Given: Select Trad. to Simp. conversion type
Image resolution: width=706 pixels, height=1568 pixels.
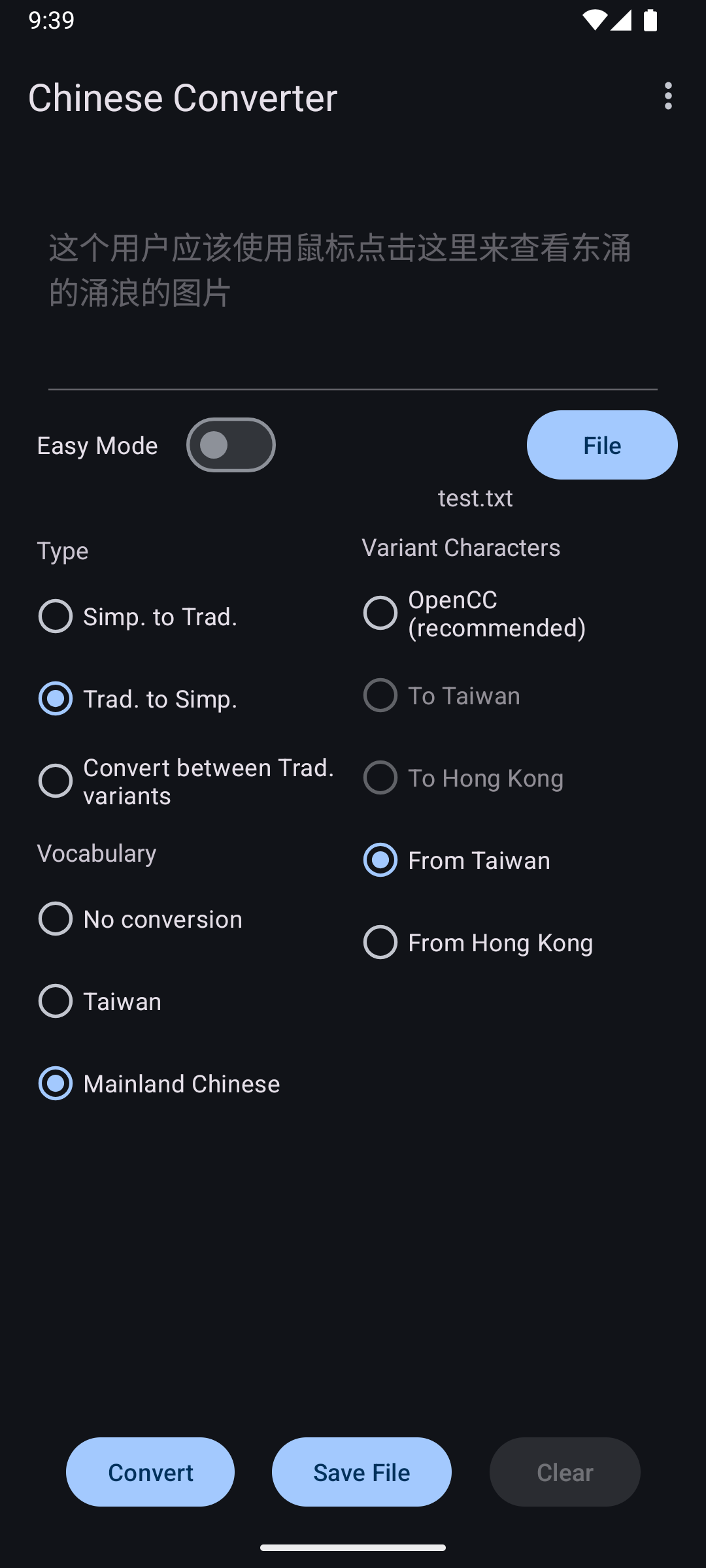Looking at the screenshot, I should point(56,698).
